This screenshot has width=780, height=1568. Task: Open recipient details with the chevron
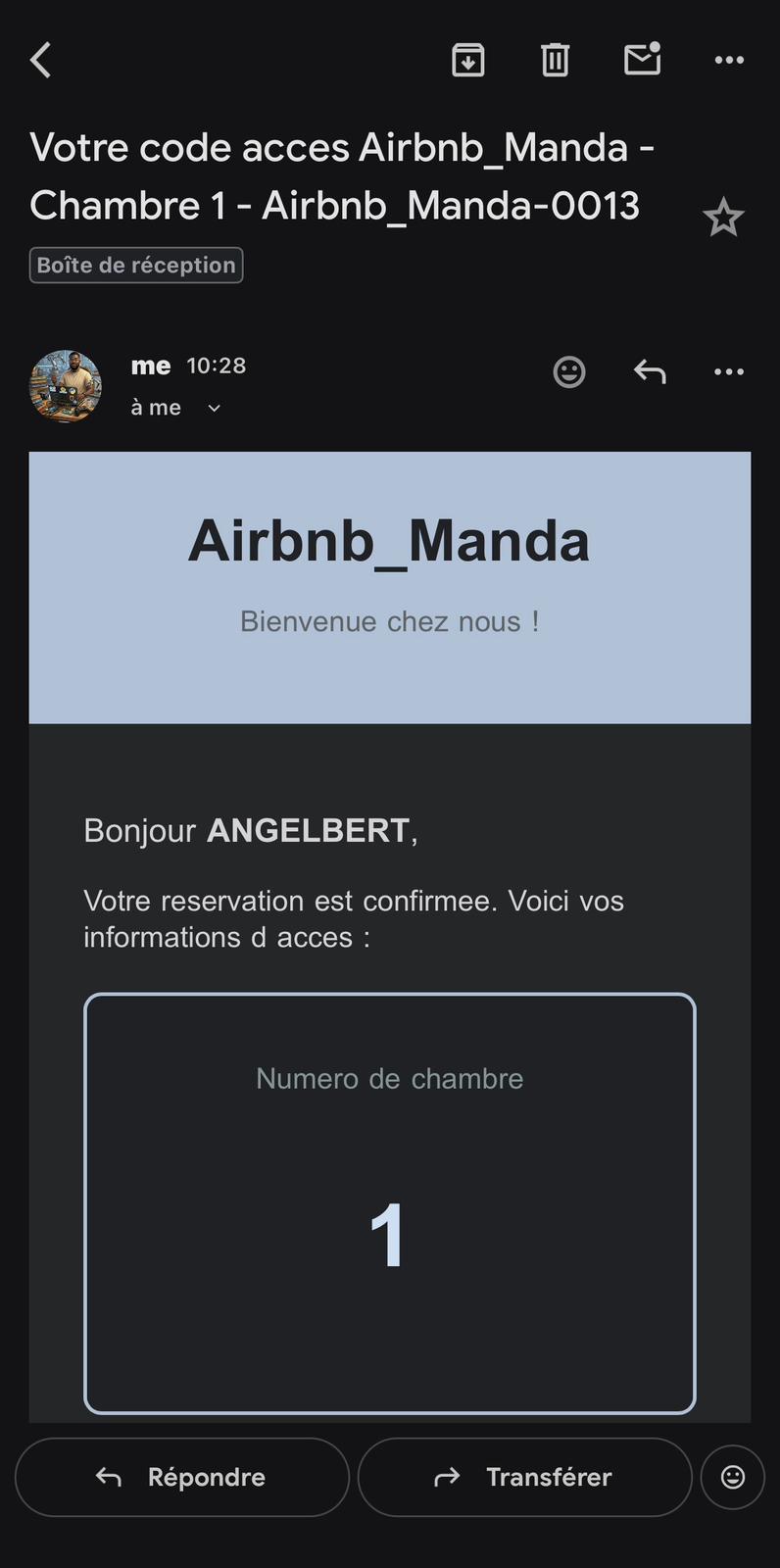coord(215,408)
